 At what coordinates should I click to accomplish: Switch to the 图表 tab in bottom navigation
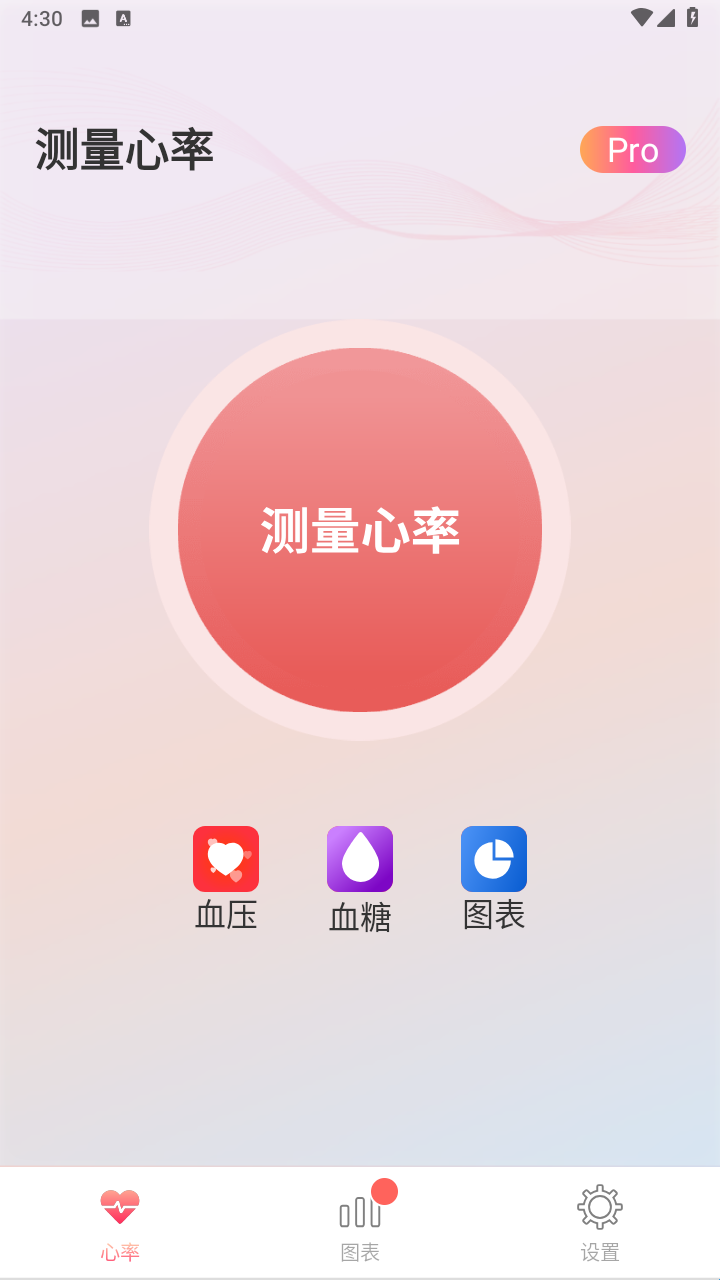pos(360,1222)
